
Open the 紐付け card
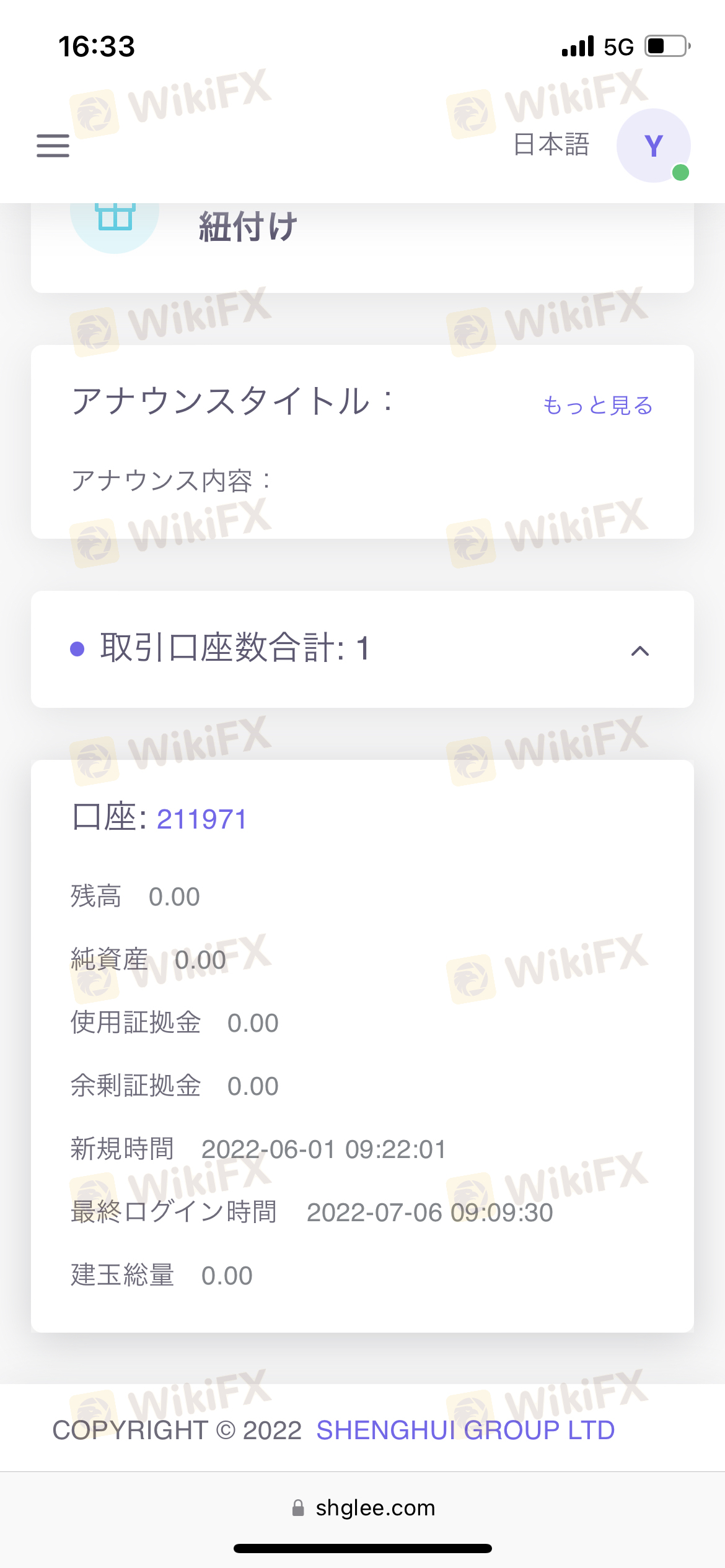click(x=248, y=228)
